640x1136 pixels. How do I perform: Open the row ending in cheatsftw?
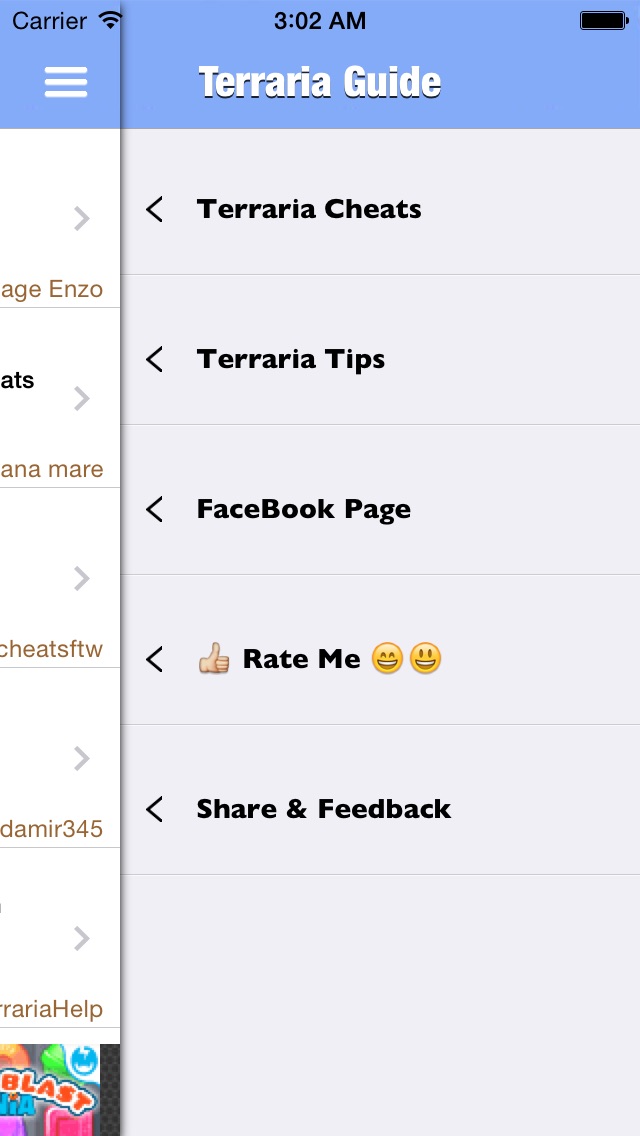pos(60,578)
